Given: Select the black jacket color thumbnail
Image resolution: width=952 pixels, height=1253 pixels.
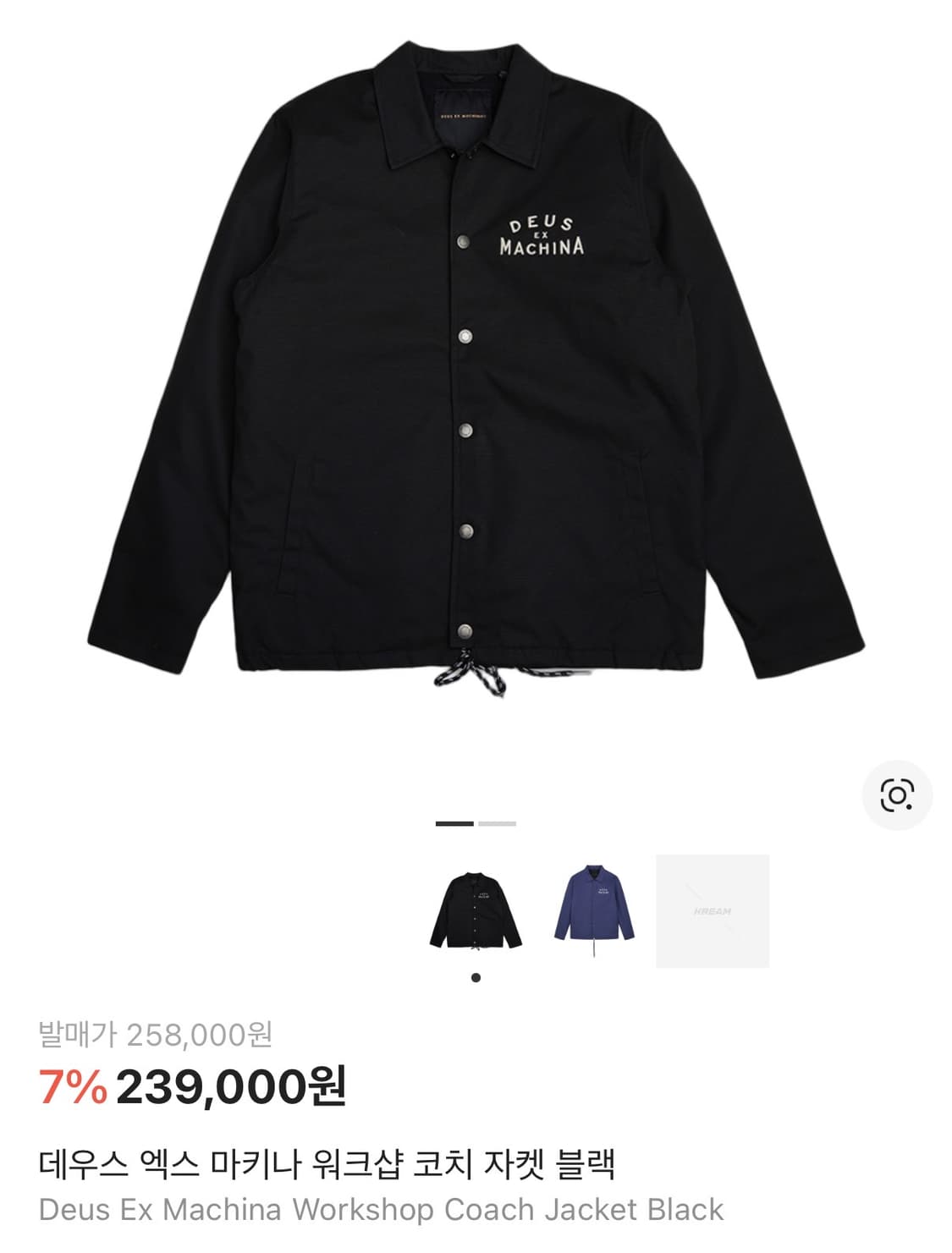Looking at the screenshot, I should (x=476, y=911).
